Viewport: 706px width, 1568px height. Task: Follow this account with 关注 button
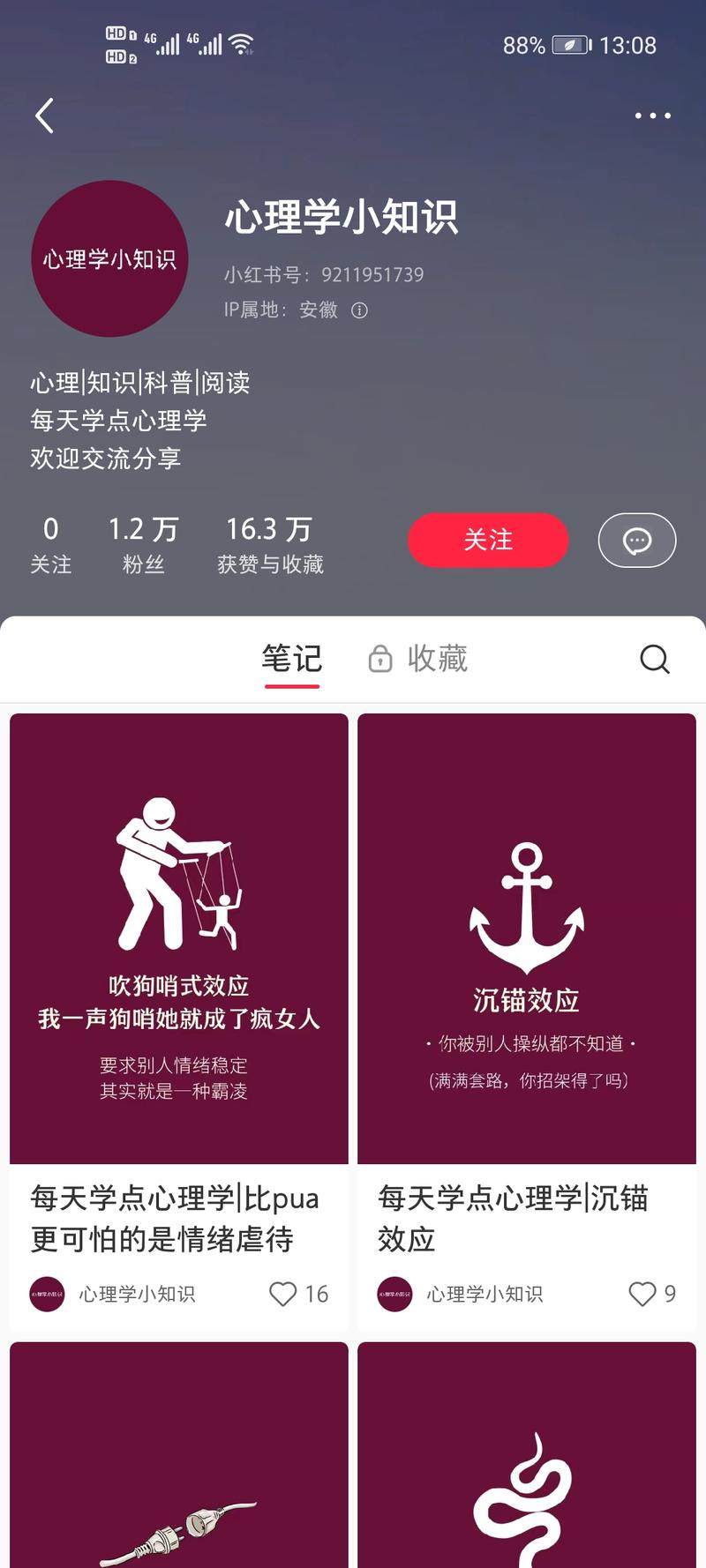point(487,540)
